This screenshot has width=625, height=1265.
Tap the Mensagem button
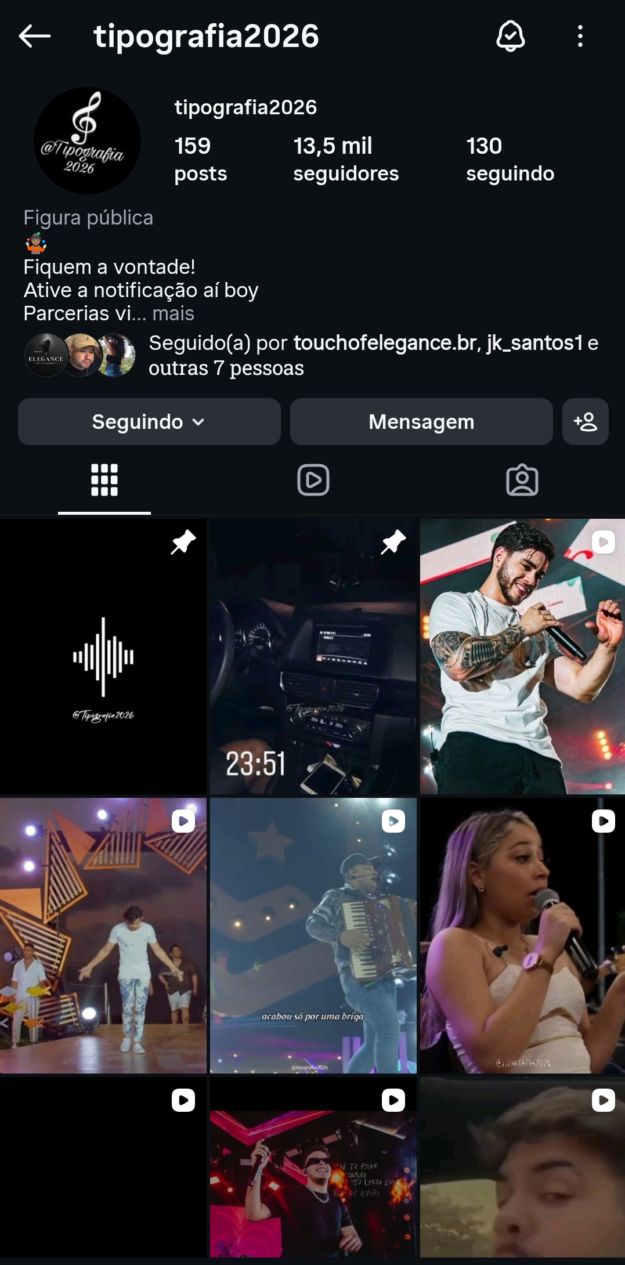point(421,422)
